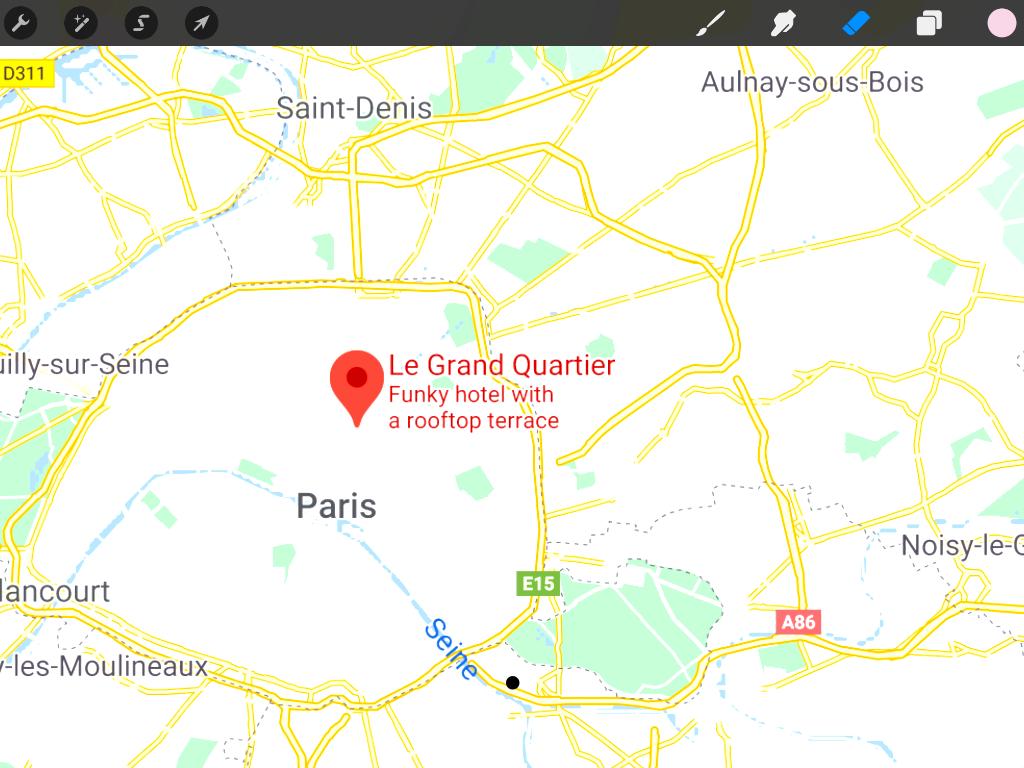Open the Layers panel
This screenshot has height=768, width=1024.
[x=929, y=22]
